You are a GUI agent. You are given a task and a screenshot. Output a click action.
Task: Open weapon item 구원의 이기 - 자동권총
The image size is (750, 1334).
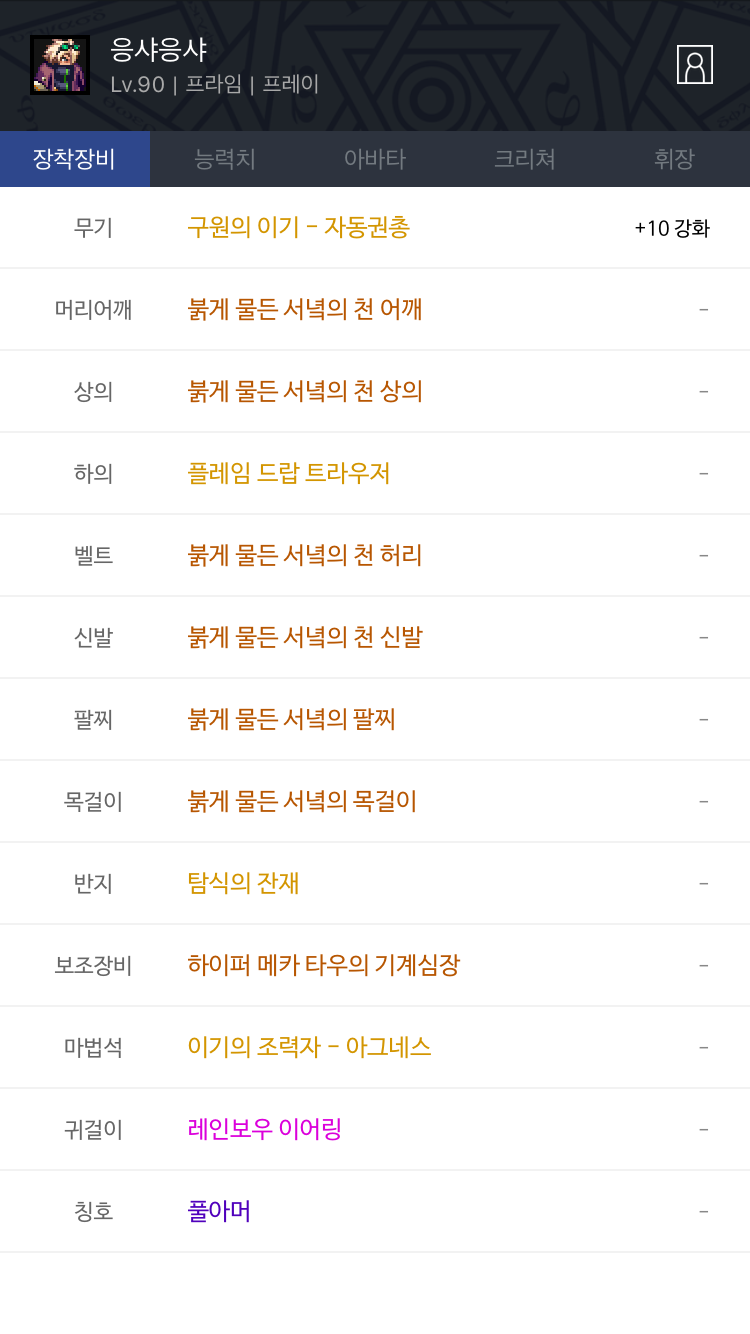(x=298, y=228)
